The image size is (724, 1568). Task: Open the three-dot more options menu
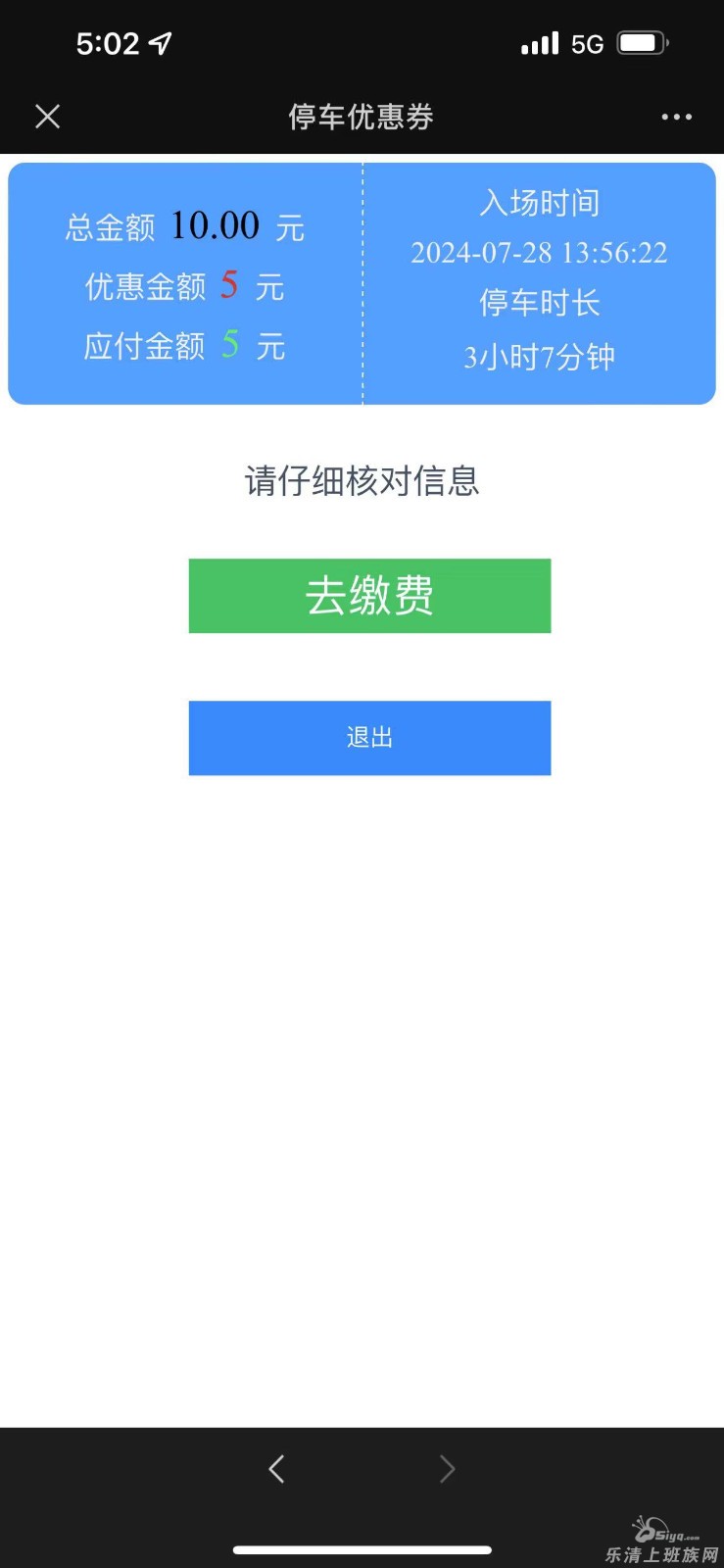(676, 117)
